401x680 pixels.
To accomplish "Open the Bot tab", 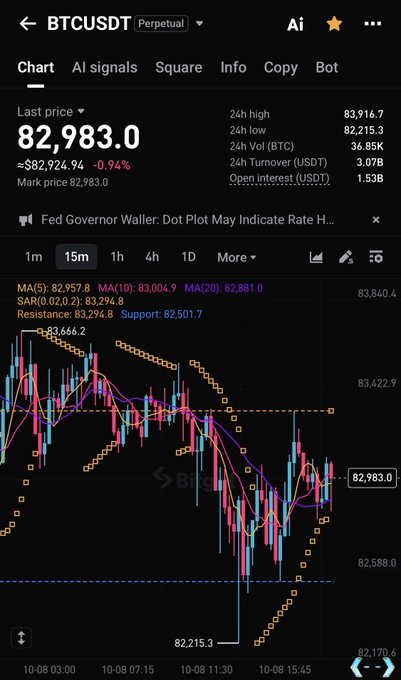I will (327, 68).
